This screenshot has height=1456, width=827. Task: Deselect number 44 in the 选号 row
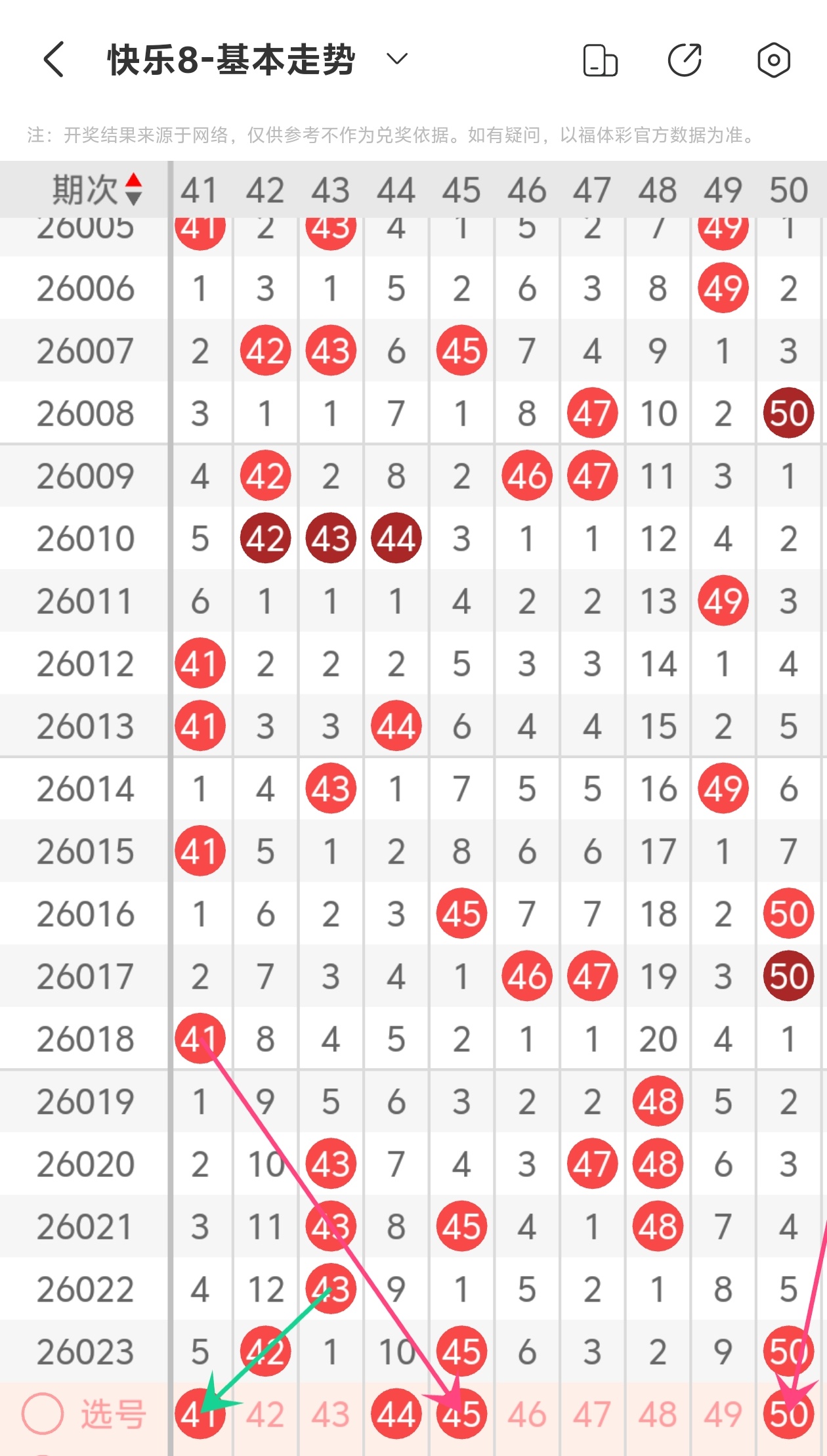pyautogui.click(x=396, y=1415)
